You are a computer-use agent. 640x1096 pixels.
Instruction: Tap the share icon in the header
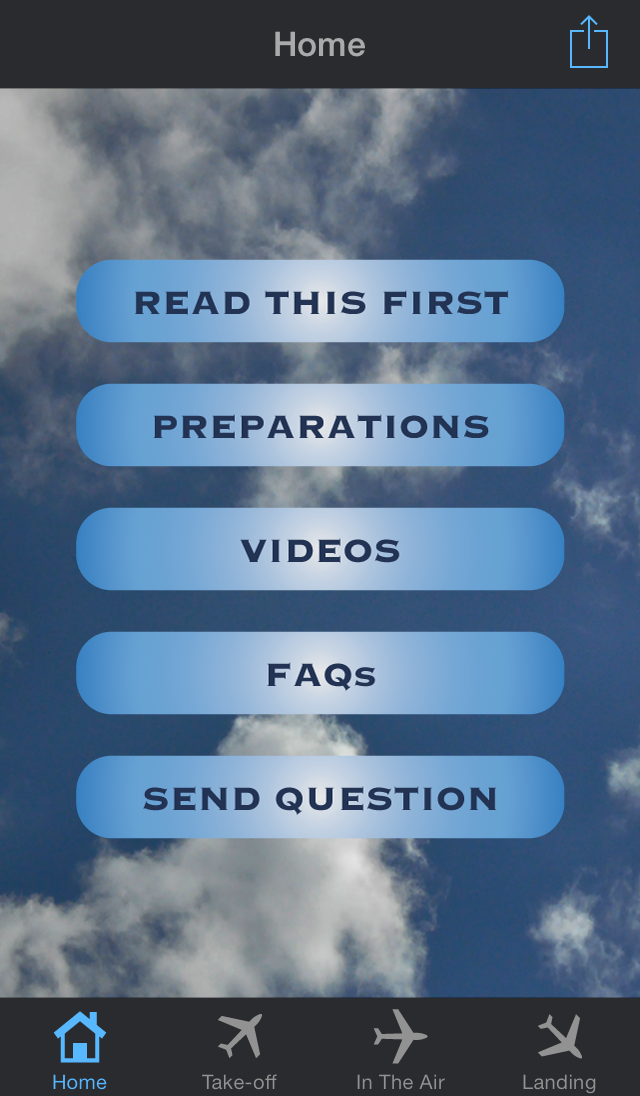(x=588, y=42)
